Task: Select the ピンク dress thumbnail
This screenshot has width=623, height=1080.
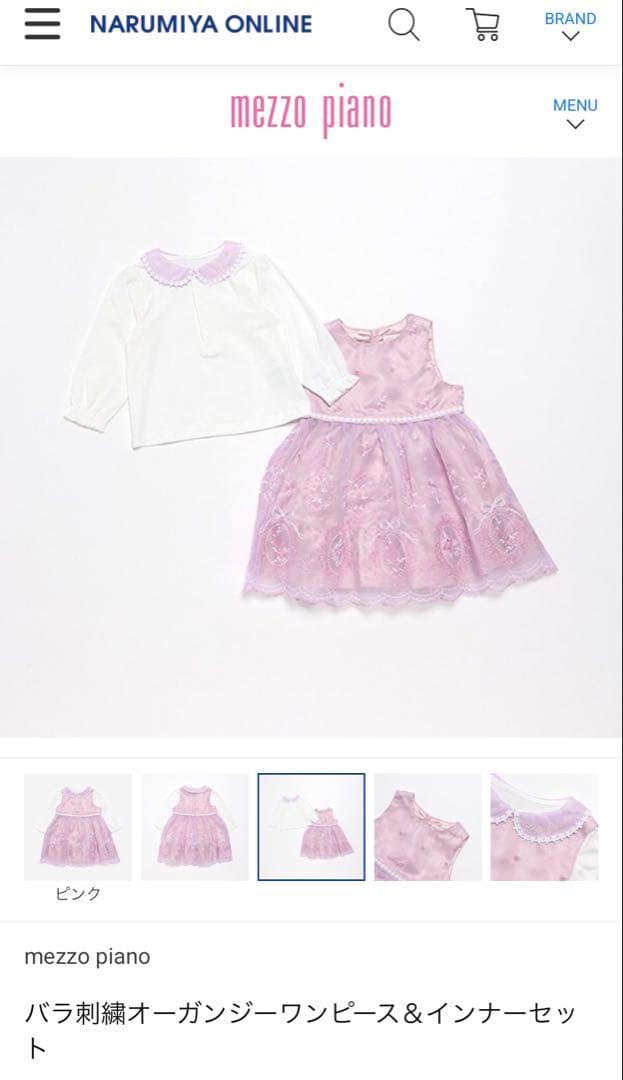Action: (x=78, y=827)
